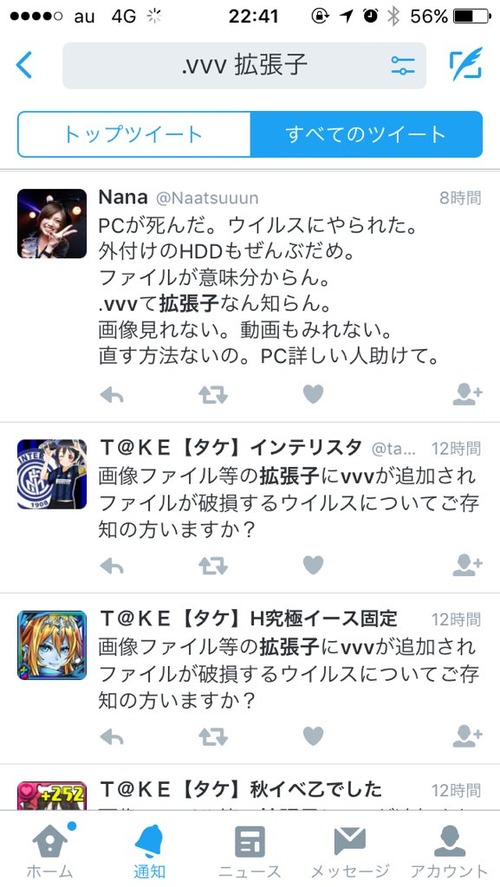Retweet the インテリスタ tweet

coord(213,565)
